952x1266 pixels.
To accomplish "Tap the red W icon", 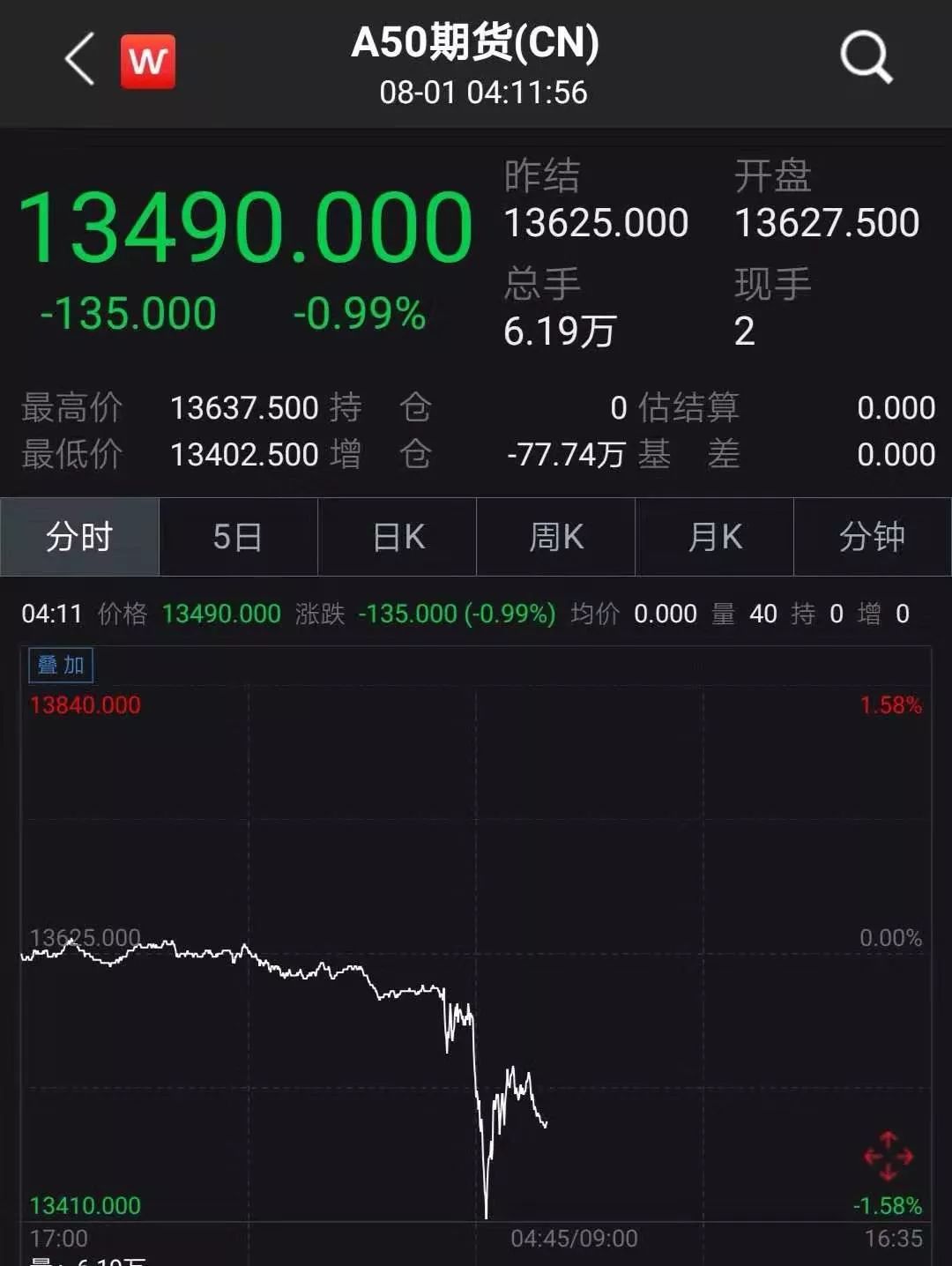I will coord(147,62).
